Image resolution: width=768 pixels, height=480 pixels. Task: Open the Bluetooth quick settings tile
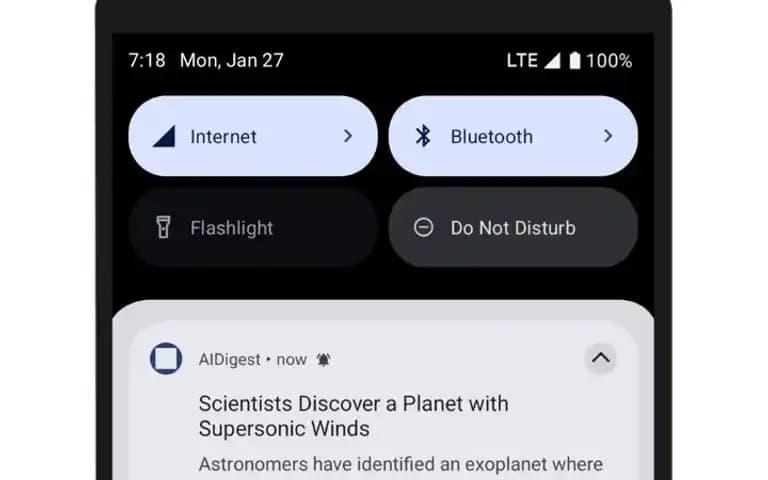[512, 137]
